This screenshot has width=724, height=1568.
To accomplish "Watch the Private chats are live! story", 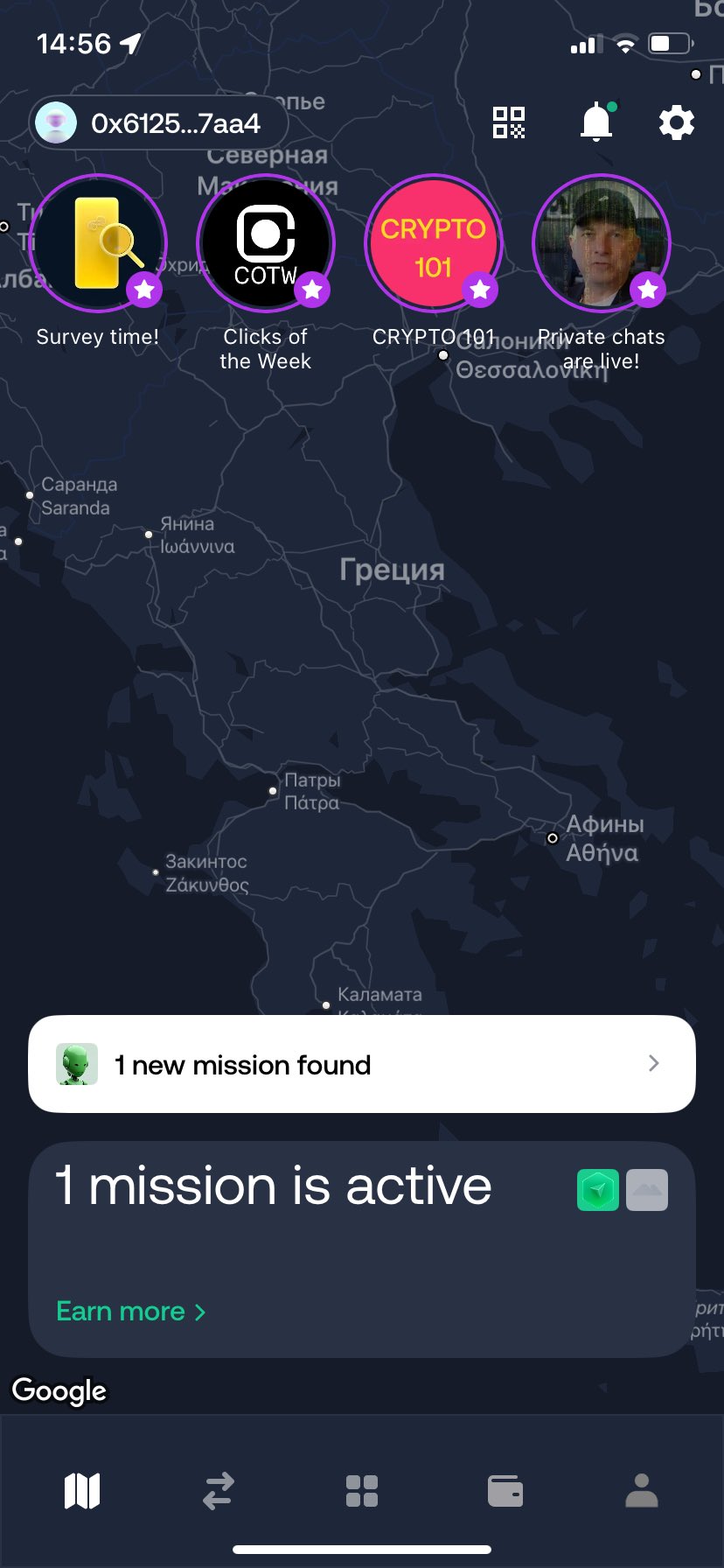I will [x=602, y=243].
